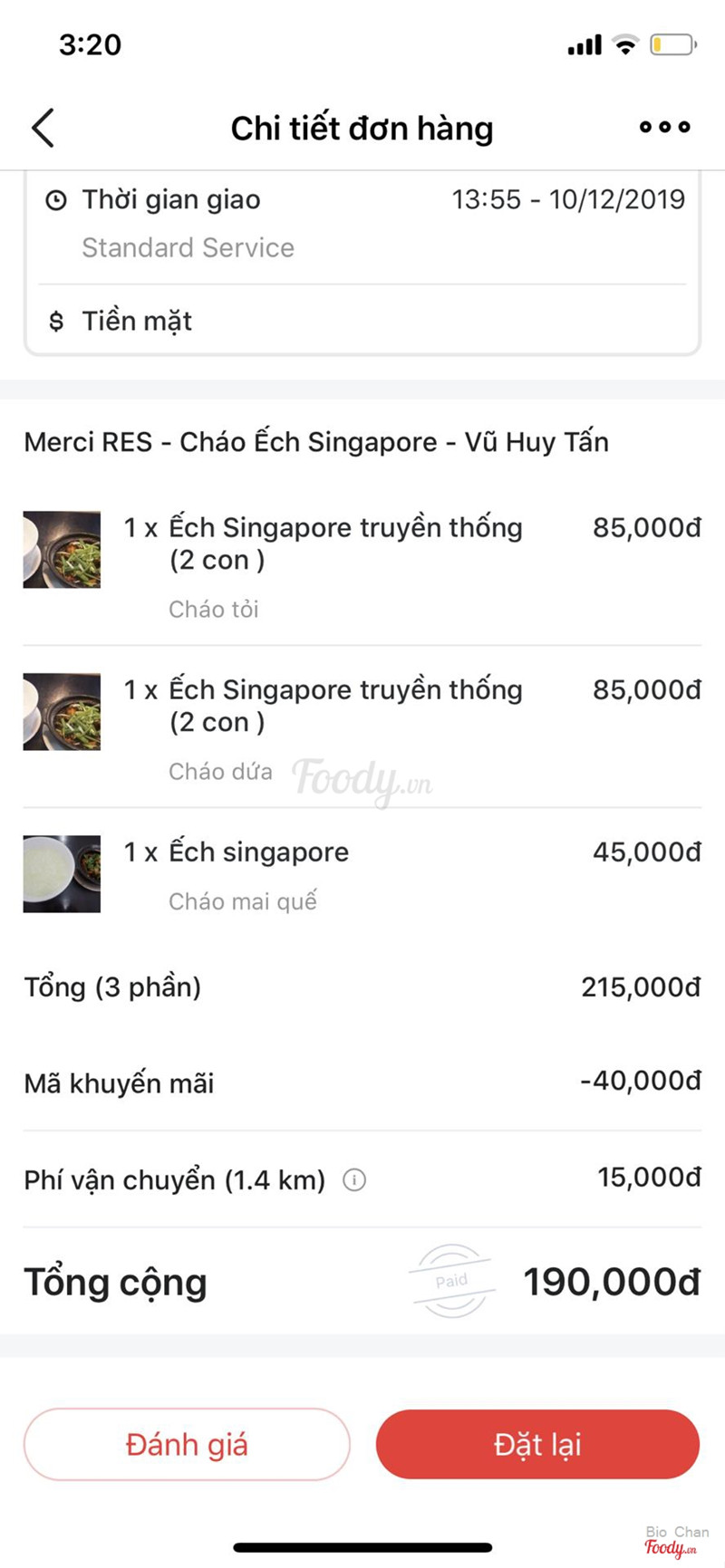
Task: Open the three-dot overflow menu
Action: pos(664,128)
